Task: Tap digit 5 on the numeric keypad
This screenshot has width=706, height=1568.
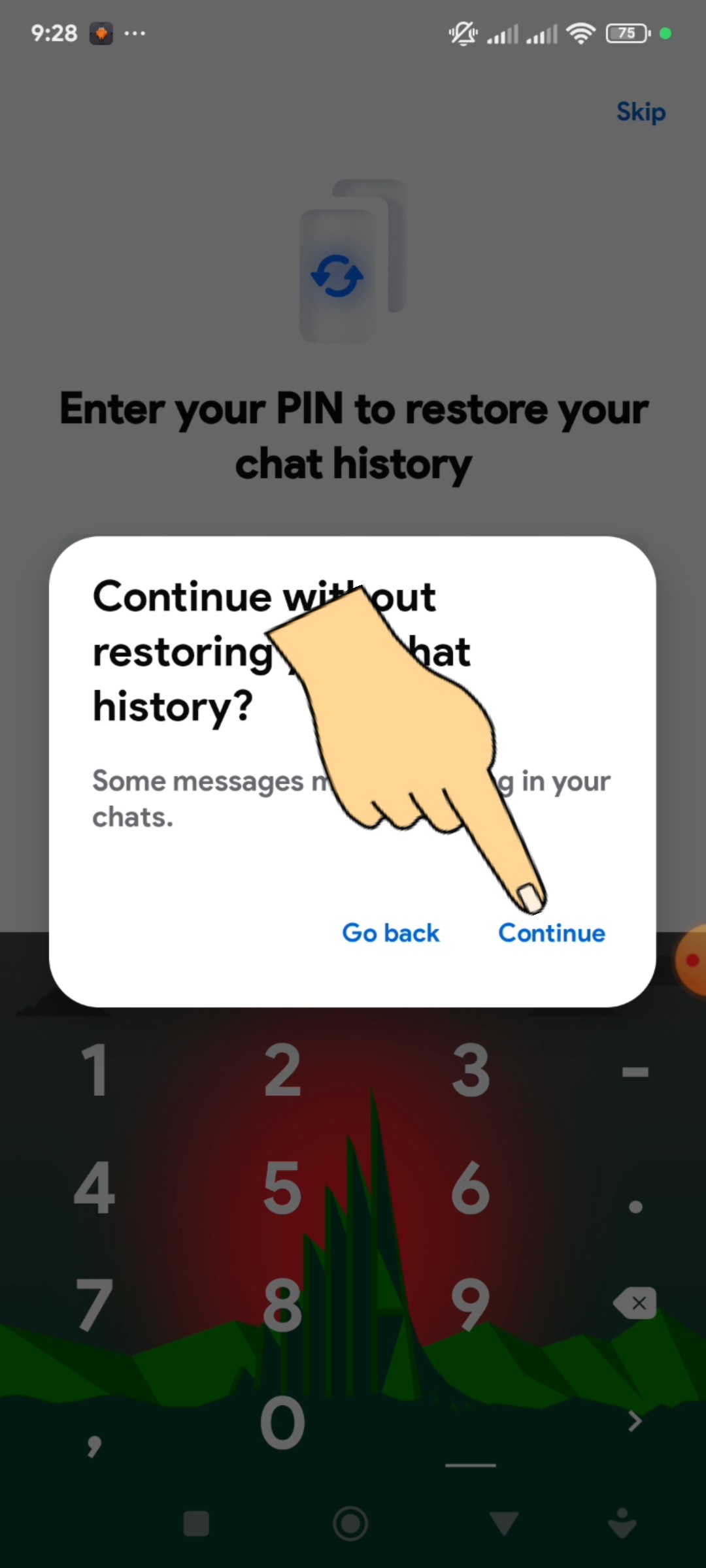Action: point(282,1188)
